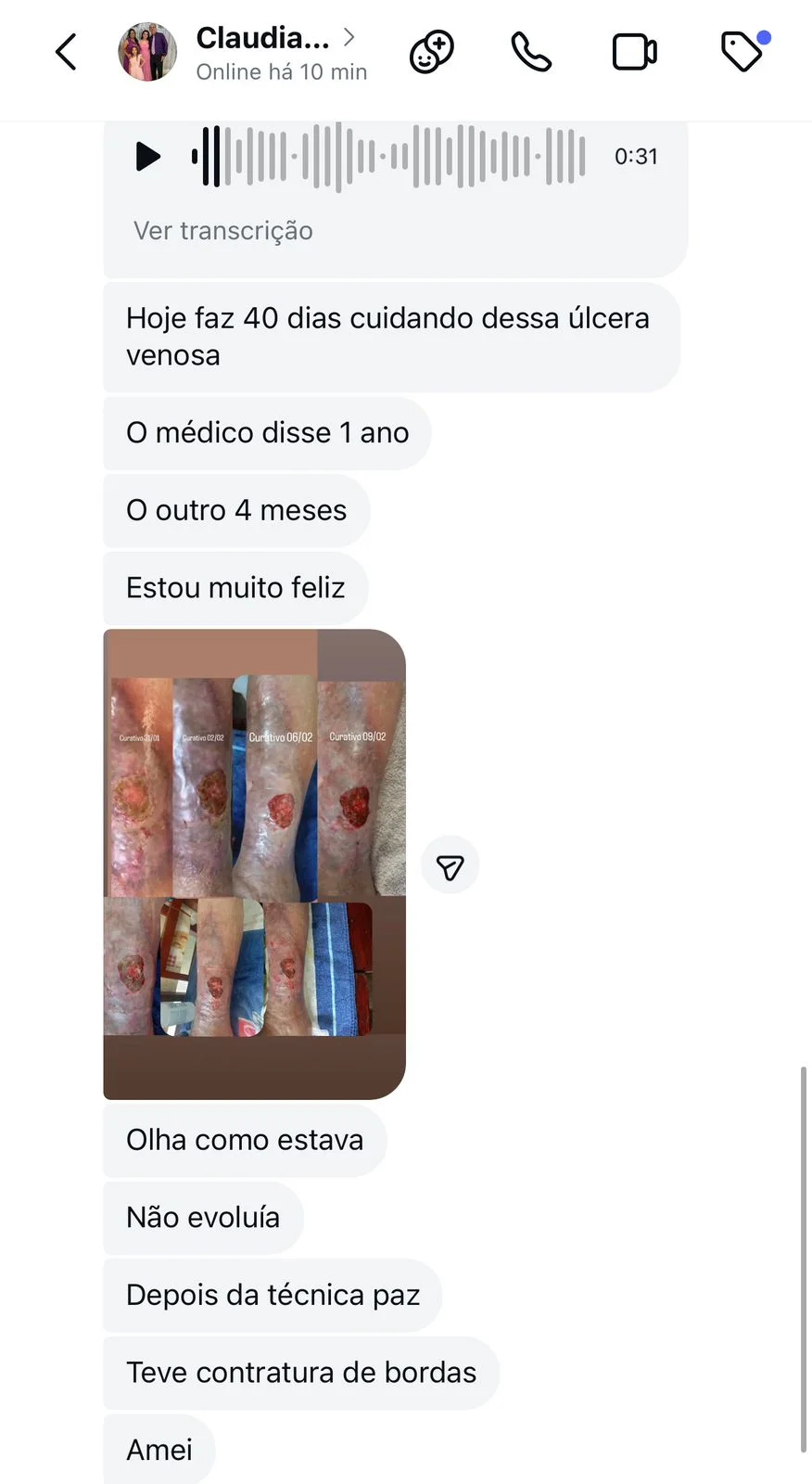Select the 'Amei' message bubble
The height and width of the screenshot is (1484, 812).
coord(159,1449)
